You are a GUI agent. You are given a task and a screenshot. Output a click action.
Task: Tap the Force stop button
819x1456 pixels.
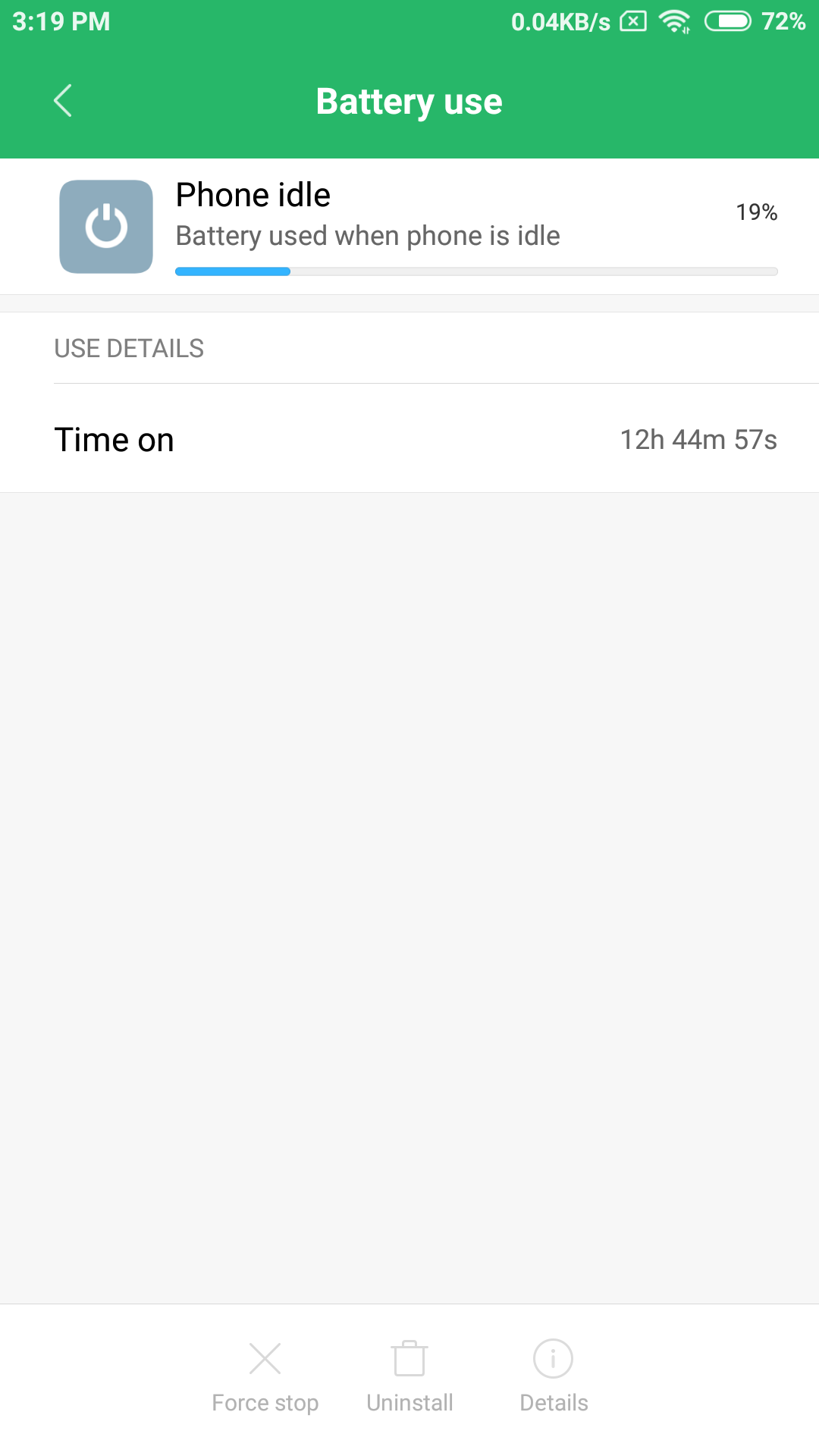click(x=265, y=1377)
